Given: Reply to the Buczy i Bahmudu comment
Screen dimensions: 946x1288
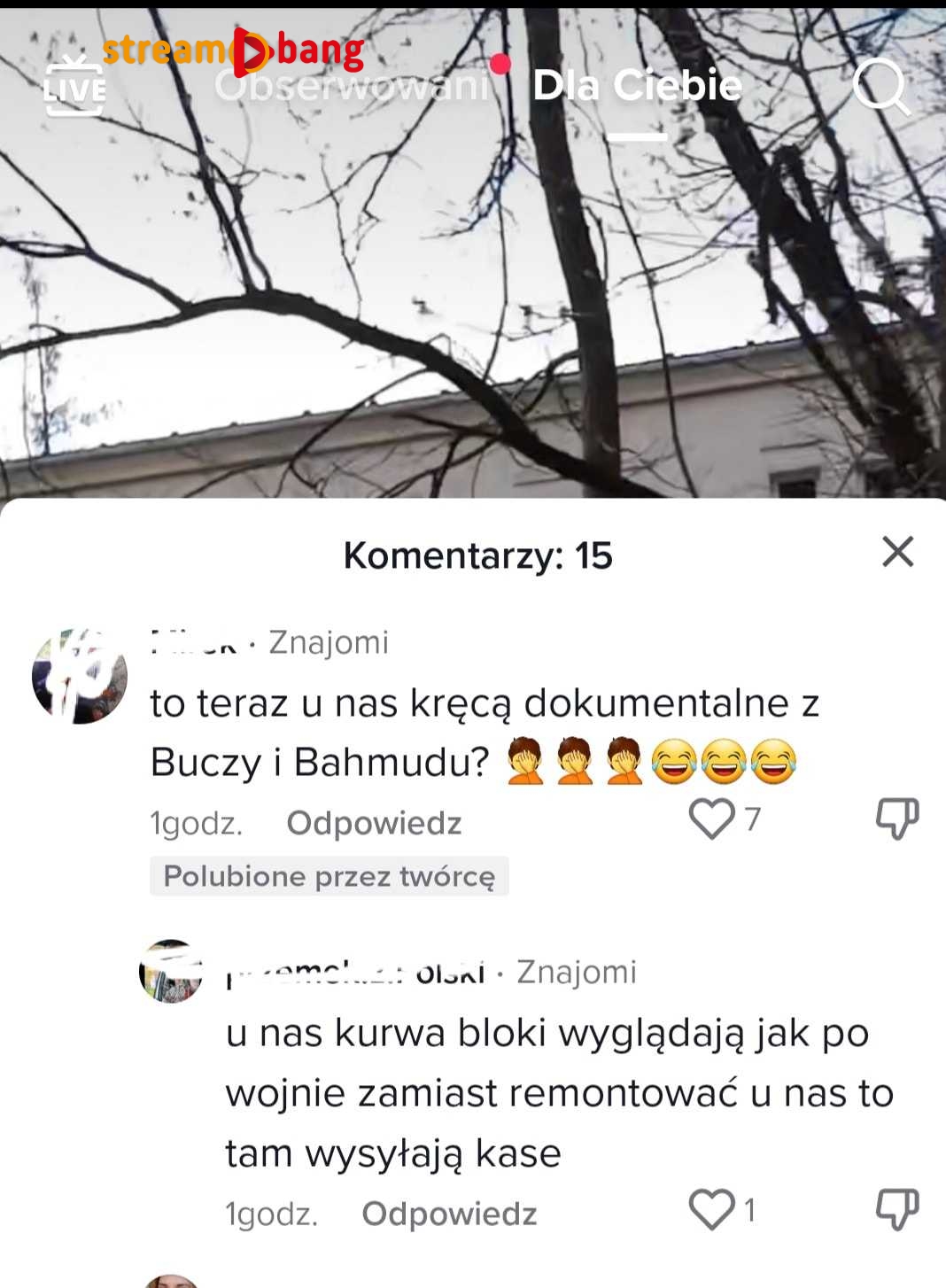Looking at the screenshot, I should point(374,823).
